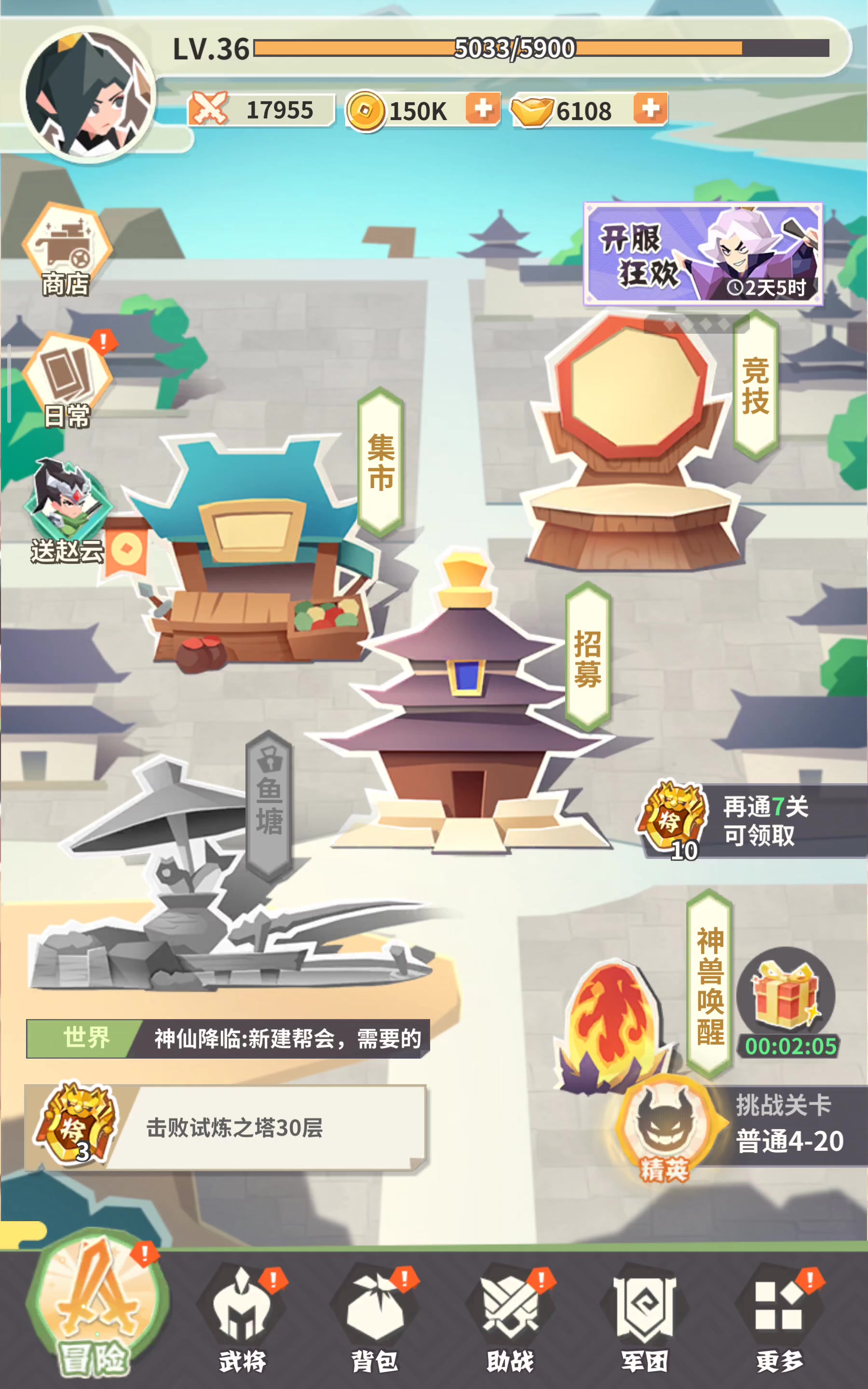Add more gold coins with plus button
The image size is (868, 1389).
pos(482,109)
